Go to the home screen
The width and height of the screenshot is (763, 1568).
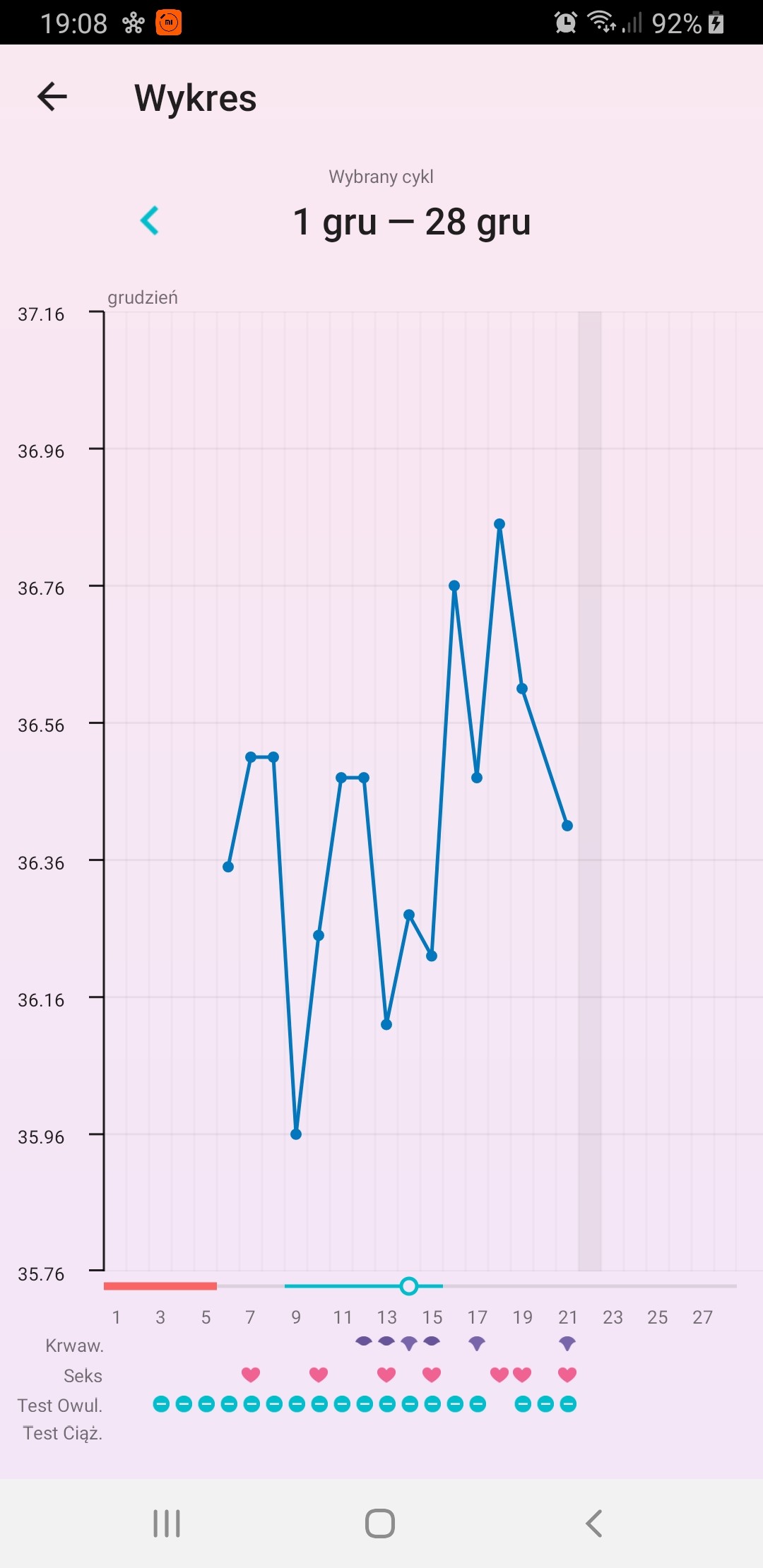380,1524
